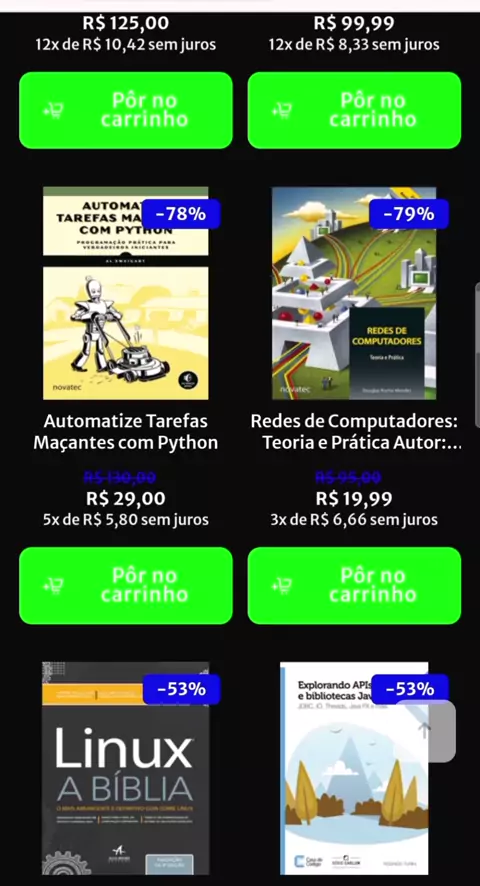Add Automatize Tarefas Maçantes com Python to cart
This screenshot has height=886, width=480.
[126, 585]
